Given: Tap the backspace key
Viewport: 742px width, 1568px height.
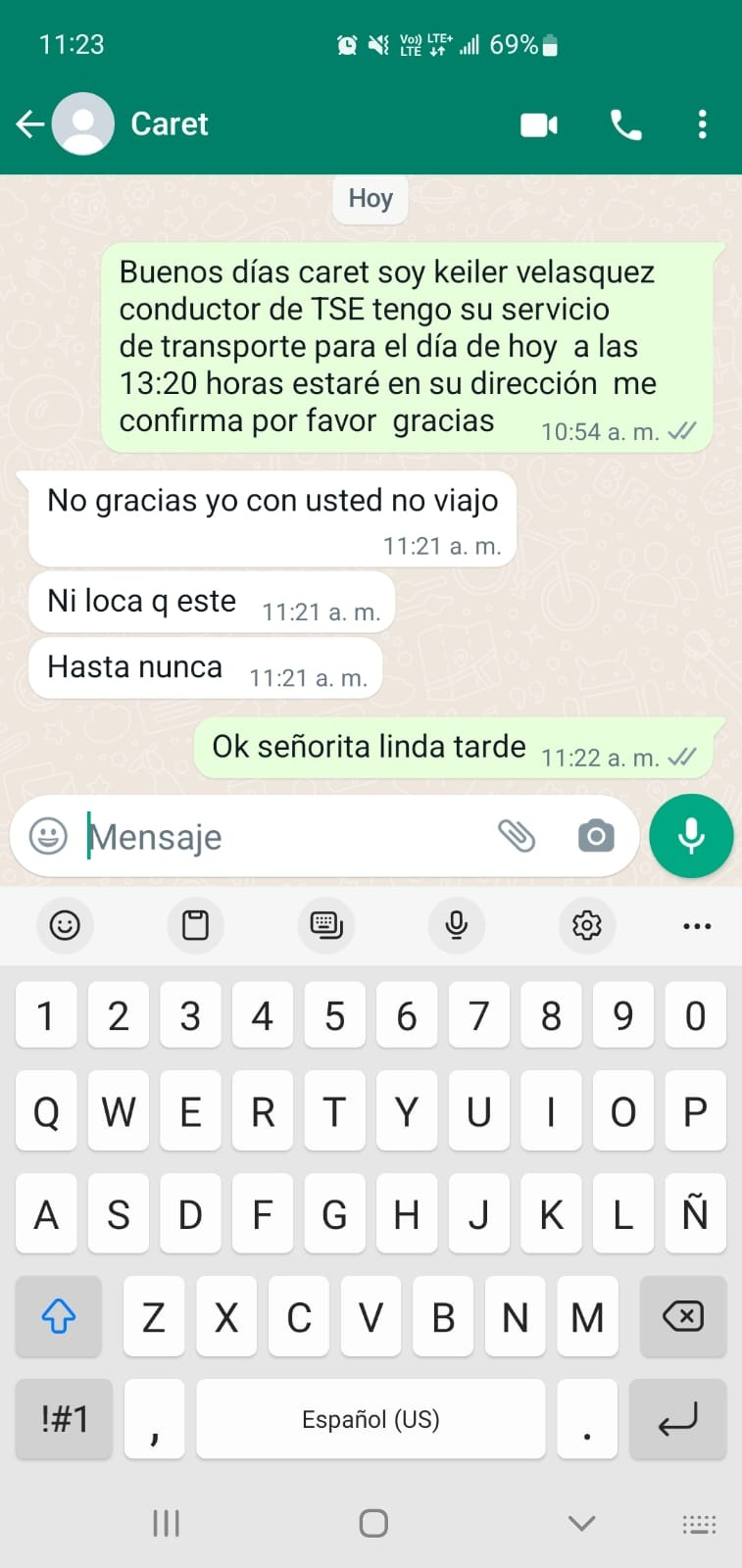Looking at the screenshot, I should tap(682, 1316).
